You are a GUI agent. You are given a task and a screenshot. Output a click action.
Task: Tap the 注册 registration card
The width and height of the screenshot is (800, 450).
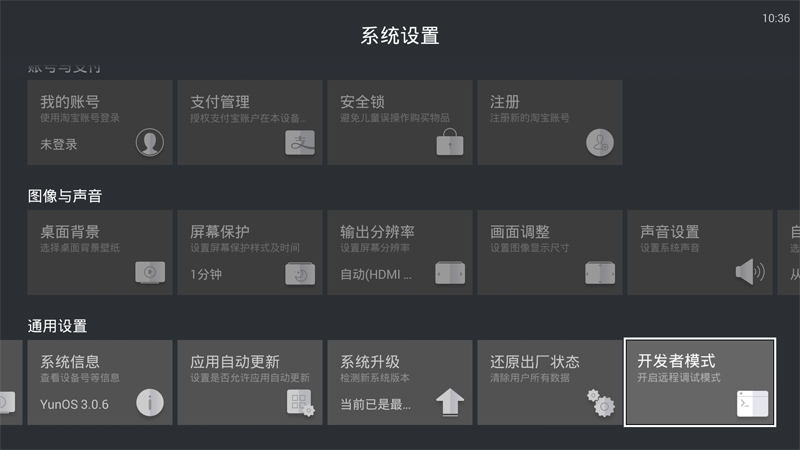point(550,123)
